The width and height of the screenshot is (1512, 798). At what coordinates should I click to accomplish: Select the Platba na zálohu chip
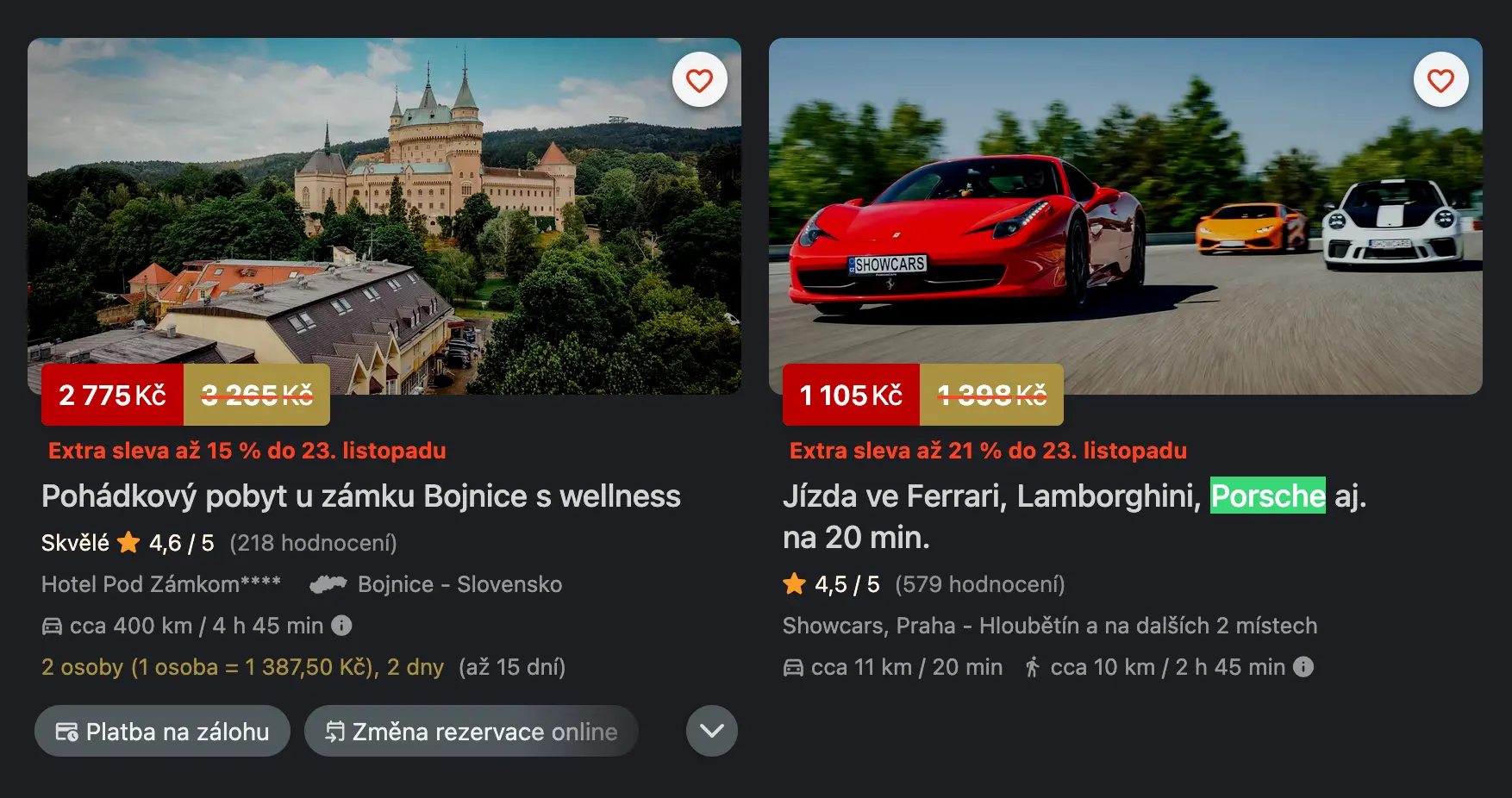162,732
